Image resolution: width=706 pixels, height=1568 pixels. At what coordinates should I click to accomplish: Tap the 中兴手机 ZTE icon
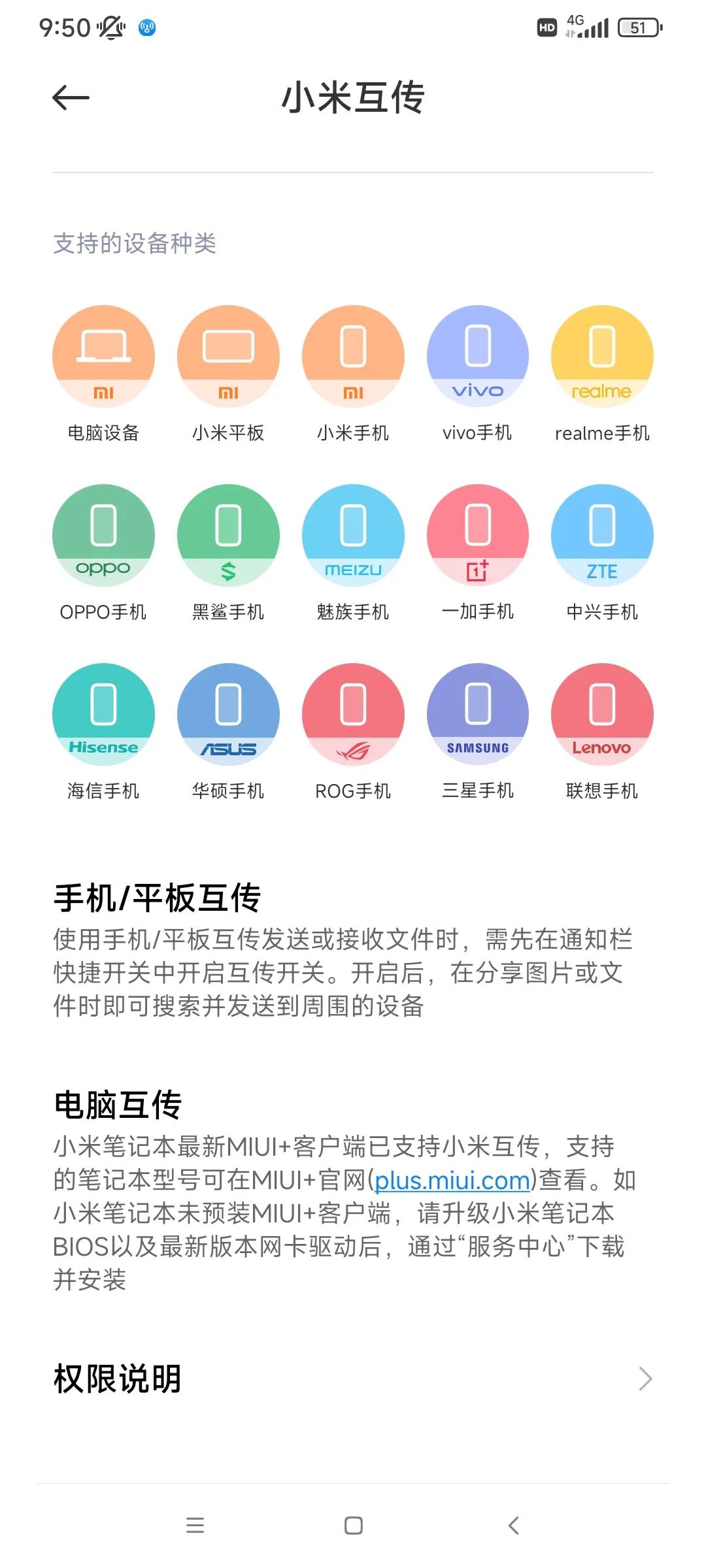(x=602, y=537)
